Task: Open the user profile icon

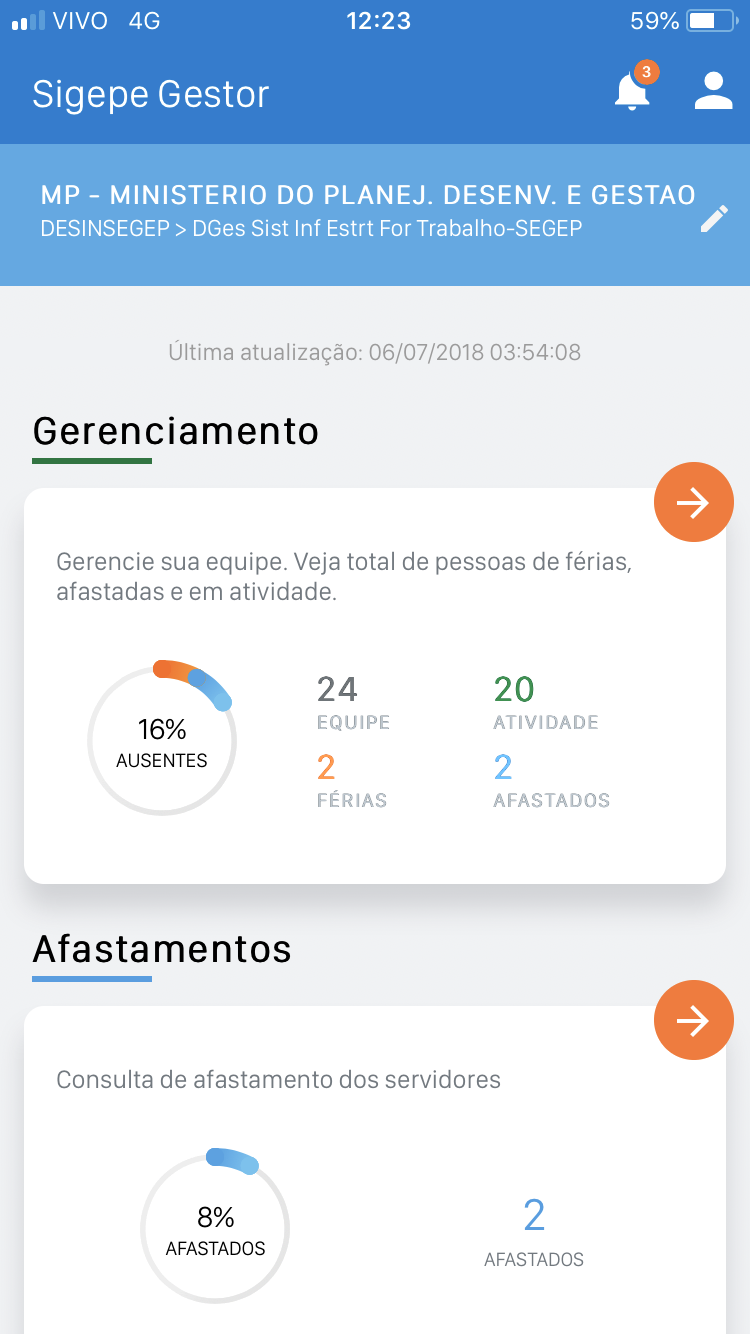Action: click(713, 90)
